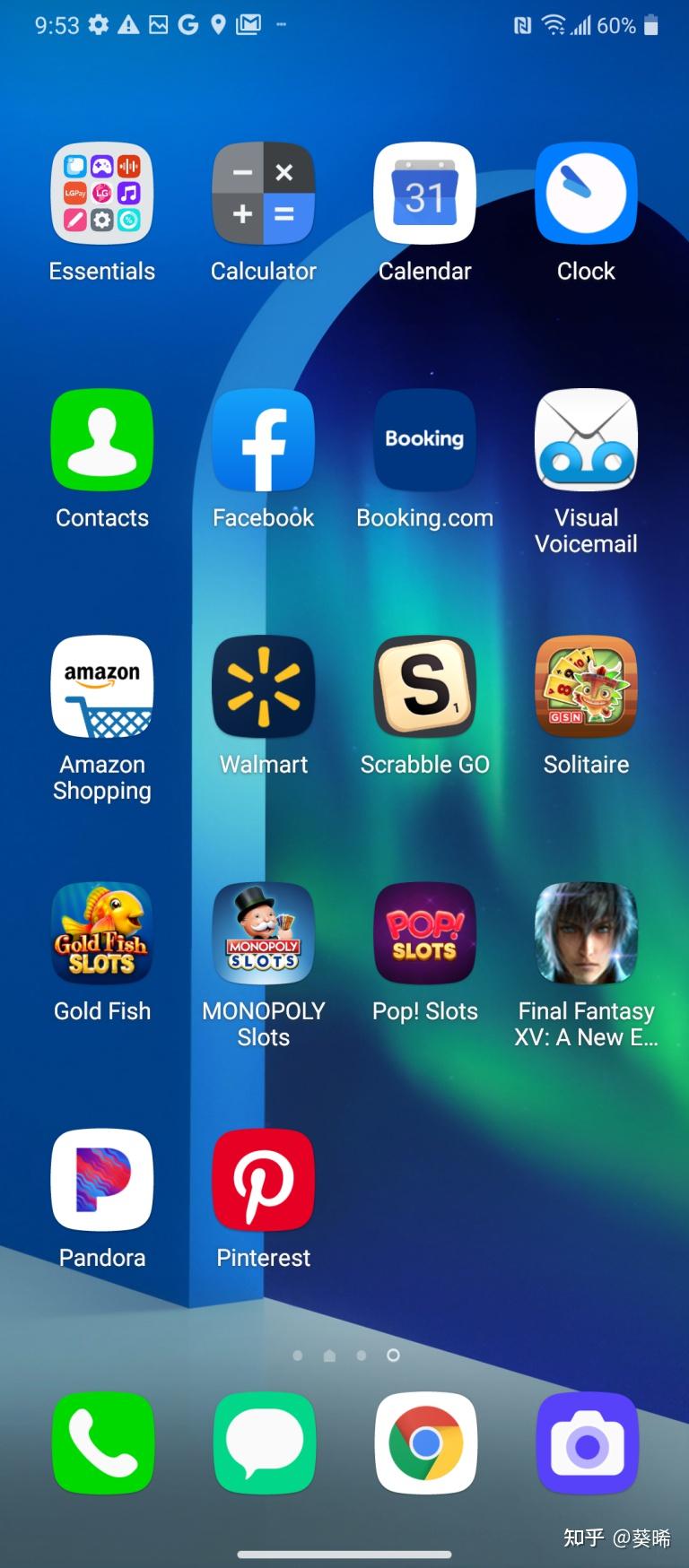Open MONOPOLY Slots
The height and width of the screenshot is (1568, 689).
tap(264, 933)
